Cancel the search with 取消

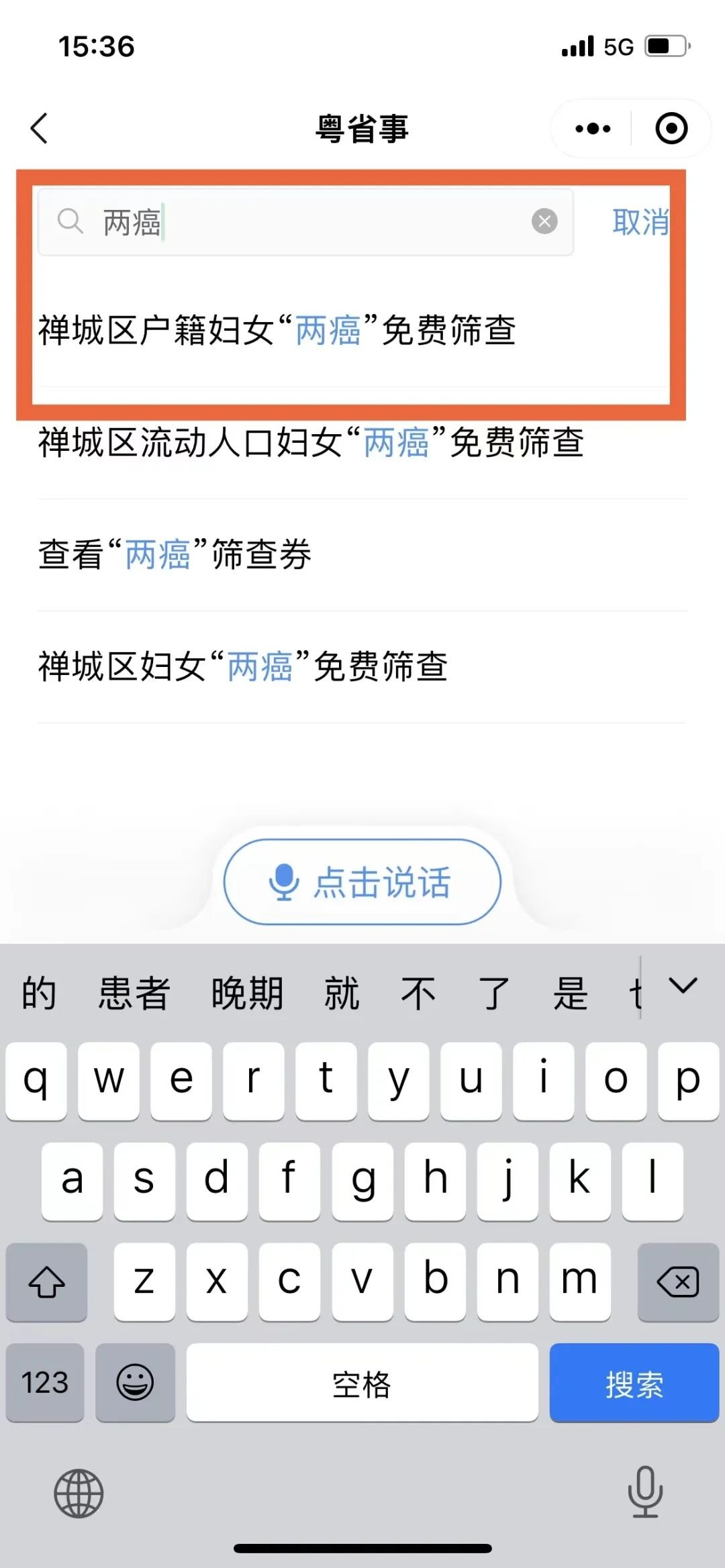[640, 222]
